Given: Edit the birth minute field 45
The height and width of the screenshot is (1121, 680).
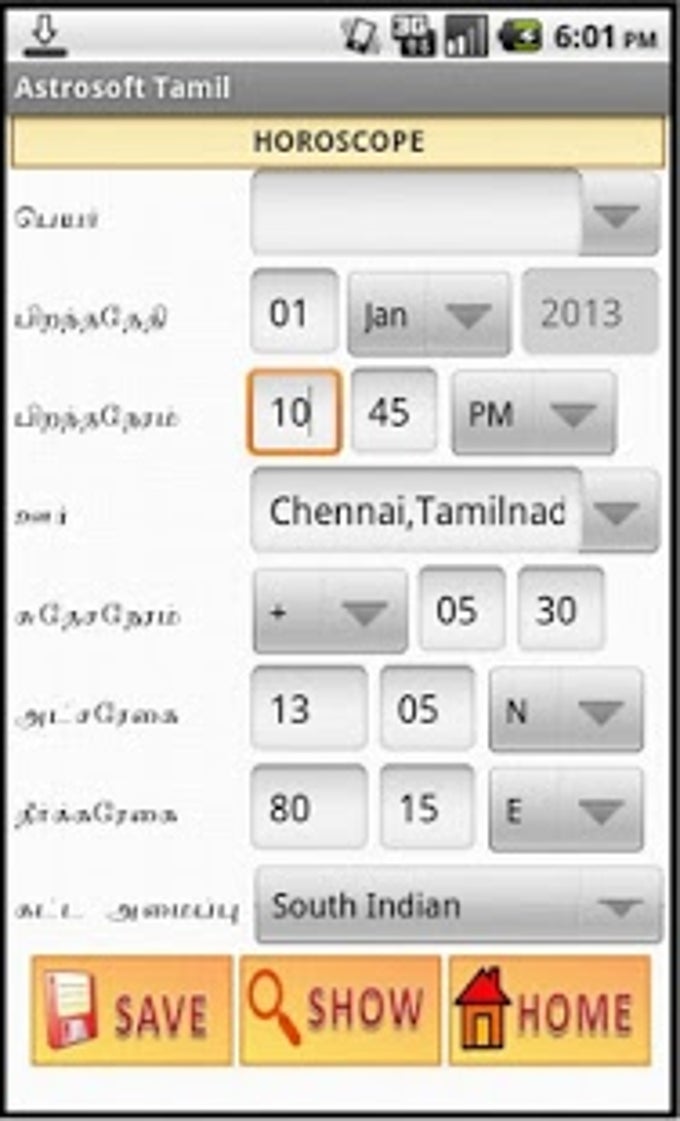Looking at the screenshot, I should click(x=394, y=412).
